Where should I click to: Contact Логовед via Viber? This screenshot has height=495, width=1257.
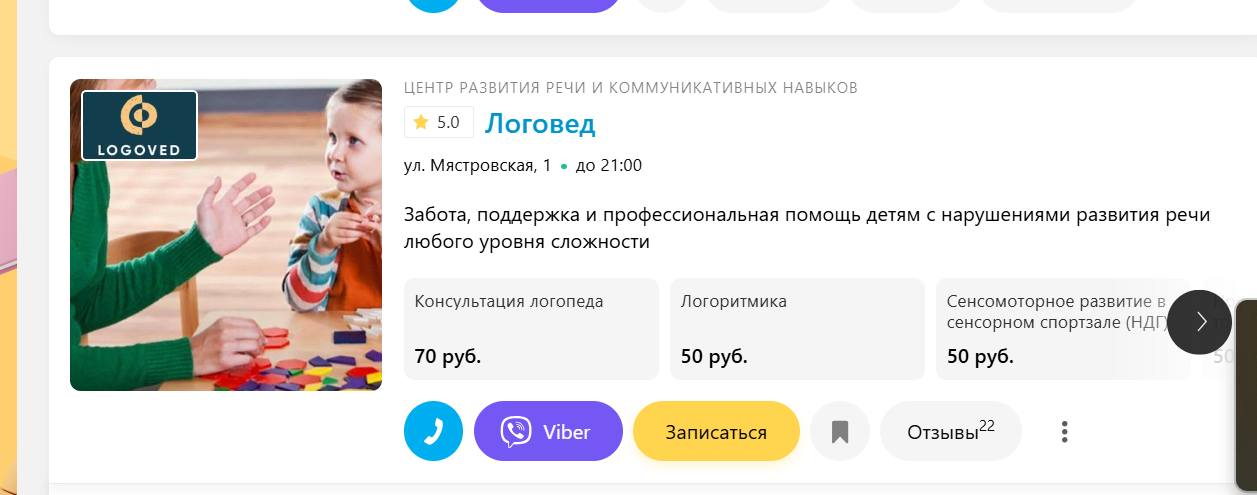coord(548,431)
